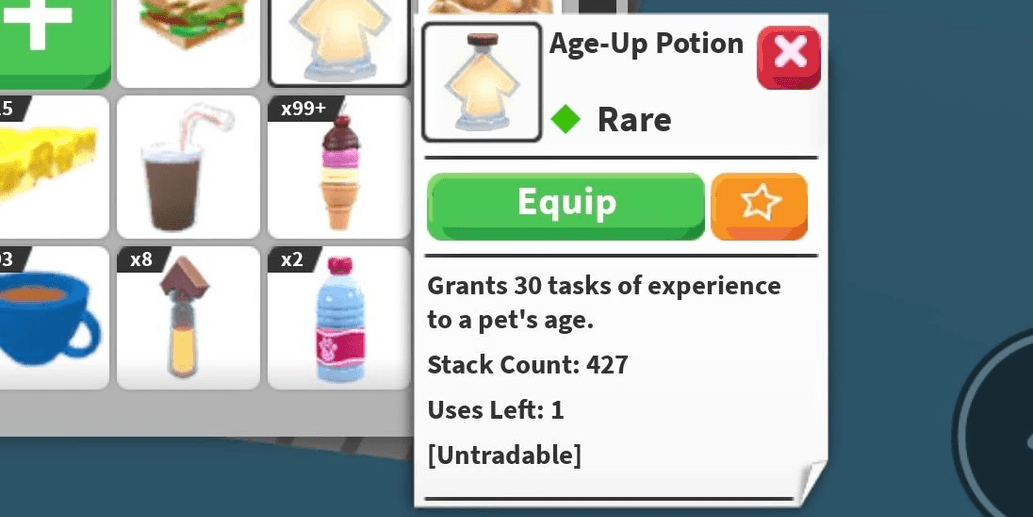The width and height of the screenshot is (1033, 517).
Task: Tap the yellow cheese item
Action: coord(50,167)
